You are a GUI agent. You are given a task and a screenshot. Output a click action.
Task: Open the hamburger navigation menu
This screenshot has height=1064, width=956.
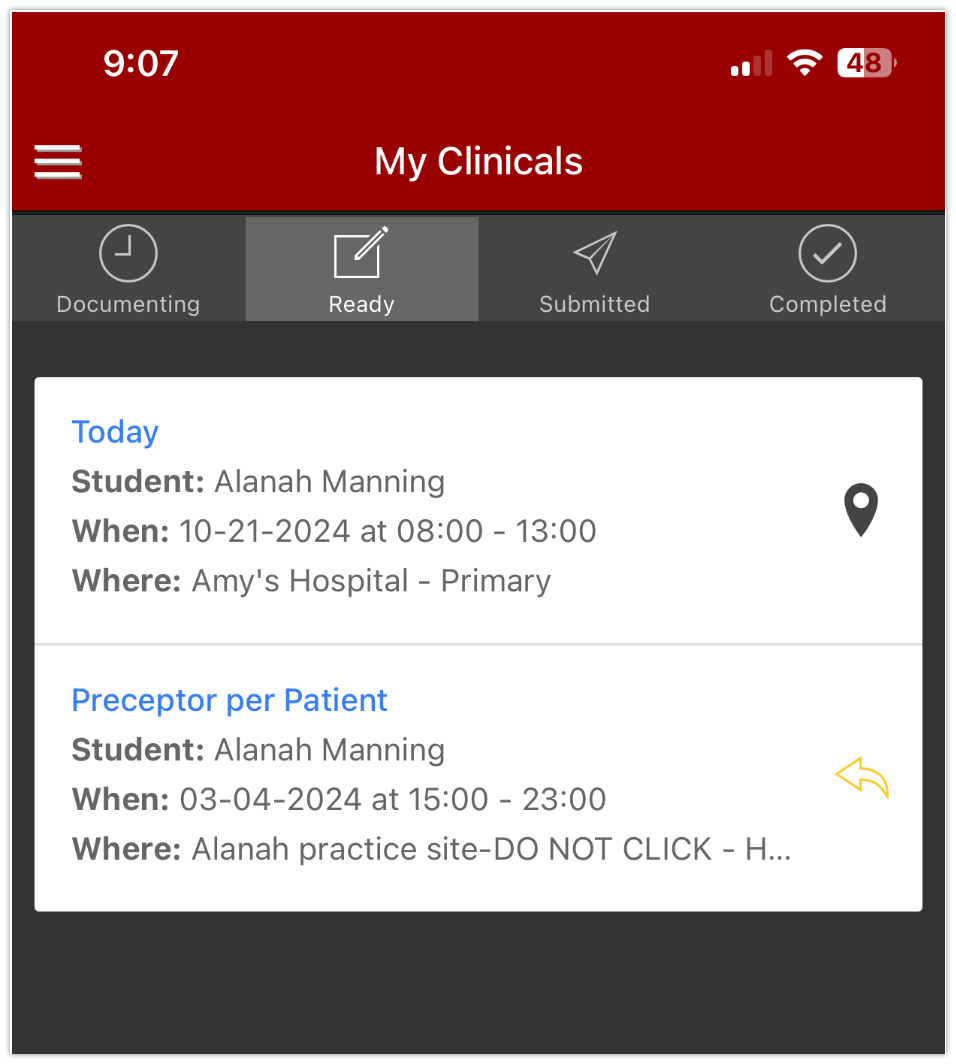tap(57, 161)
